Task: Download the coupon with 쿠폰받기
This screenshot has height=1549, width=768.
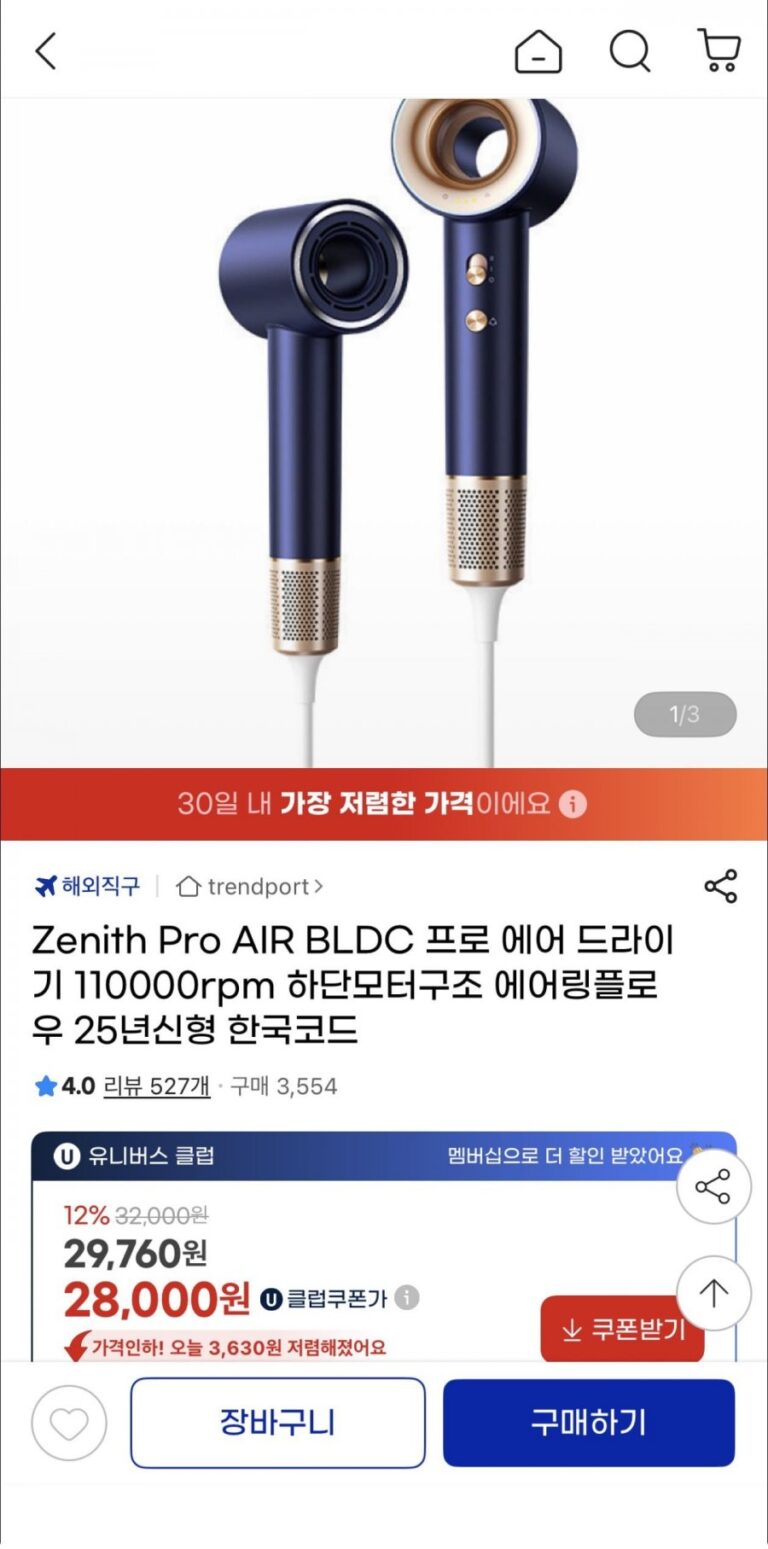Action: tap(623, 1330)
